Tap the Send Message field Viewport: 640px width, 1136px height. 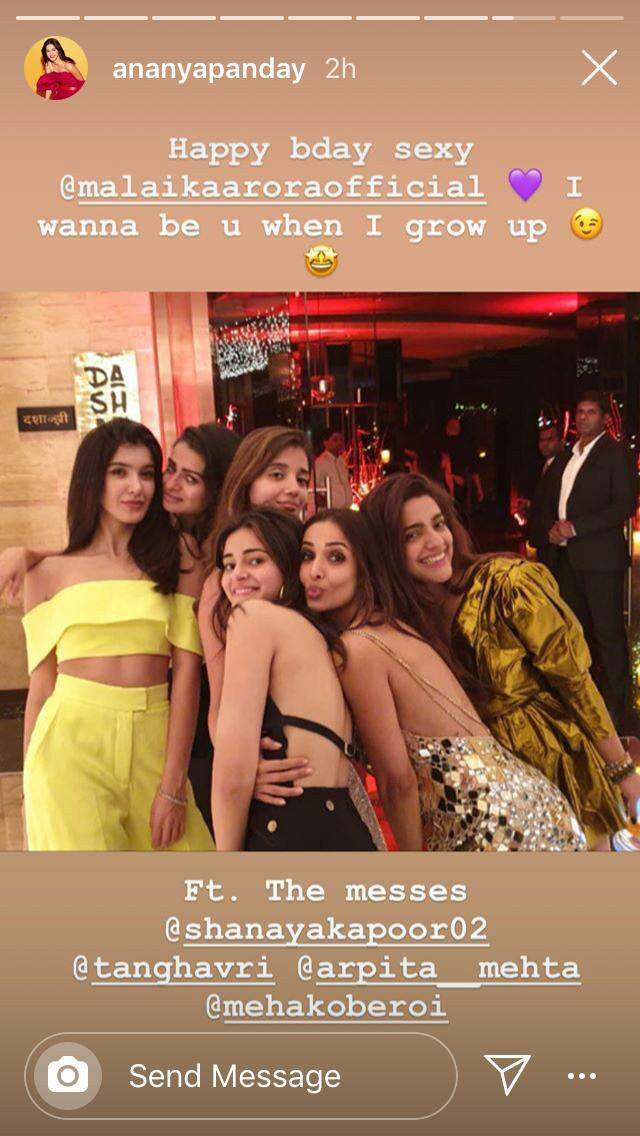(241, 1076)
